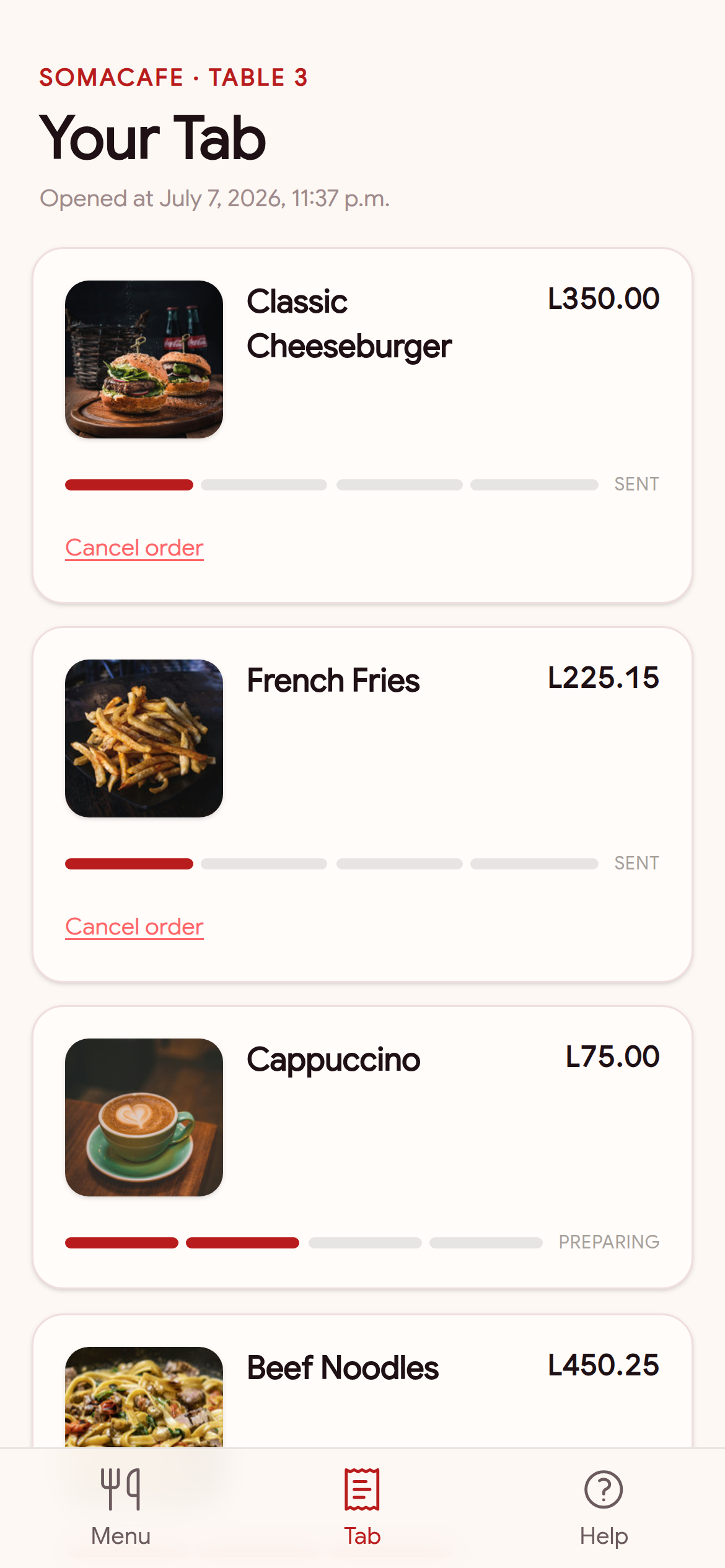Open the Help section
Screen dimensions: 725x1568
(x=604, y=1507)
